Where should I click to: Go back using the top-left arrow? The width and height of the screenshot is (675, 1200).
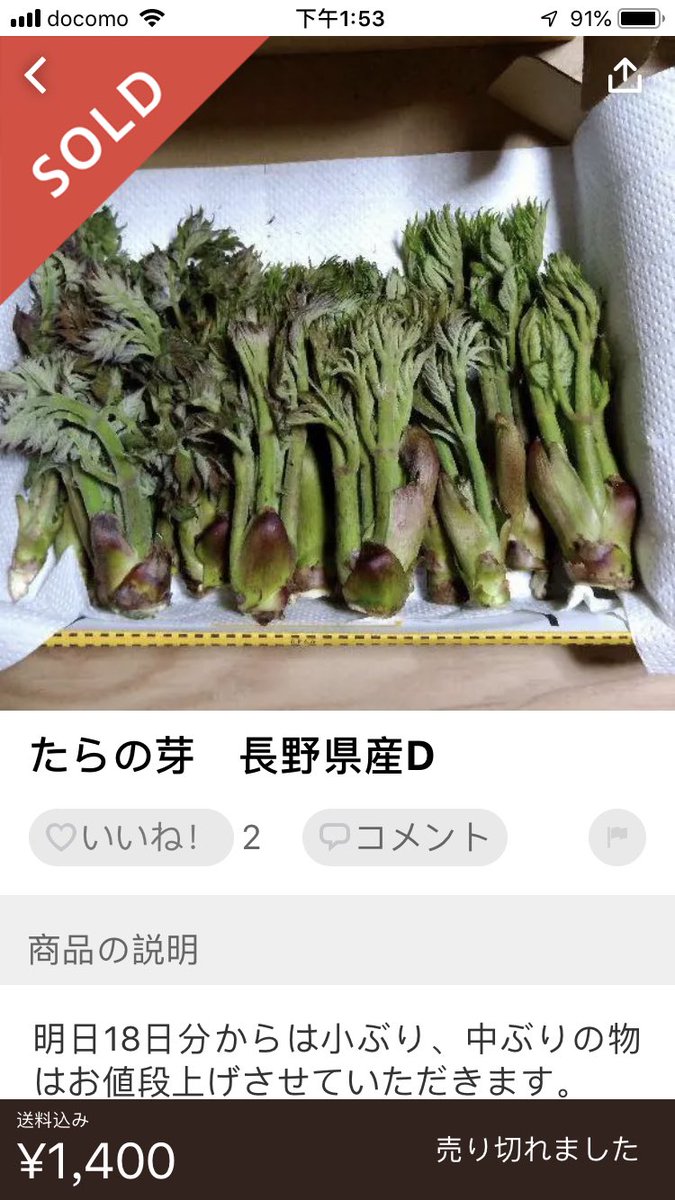tap(37, 76)
